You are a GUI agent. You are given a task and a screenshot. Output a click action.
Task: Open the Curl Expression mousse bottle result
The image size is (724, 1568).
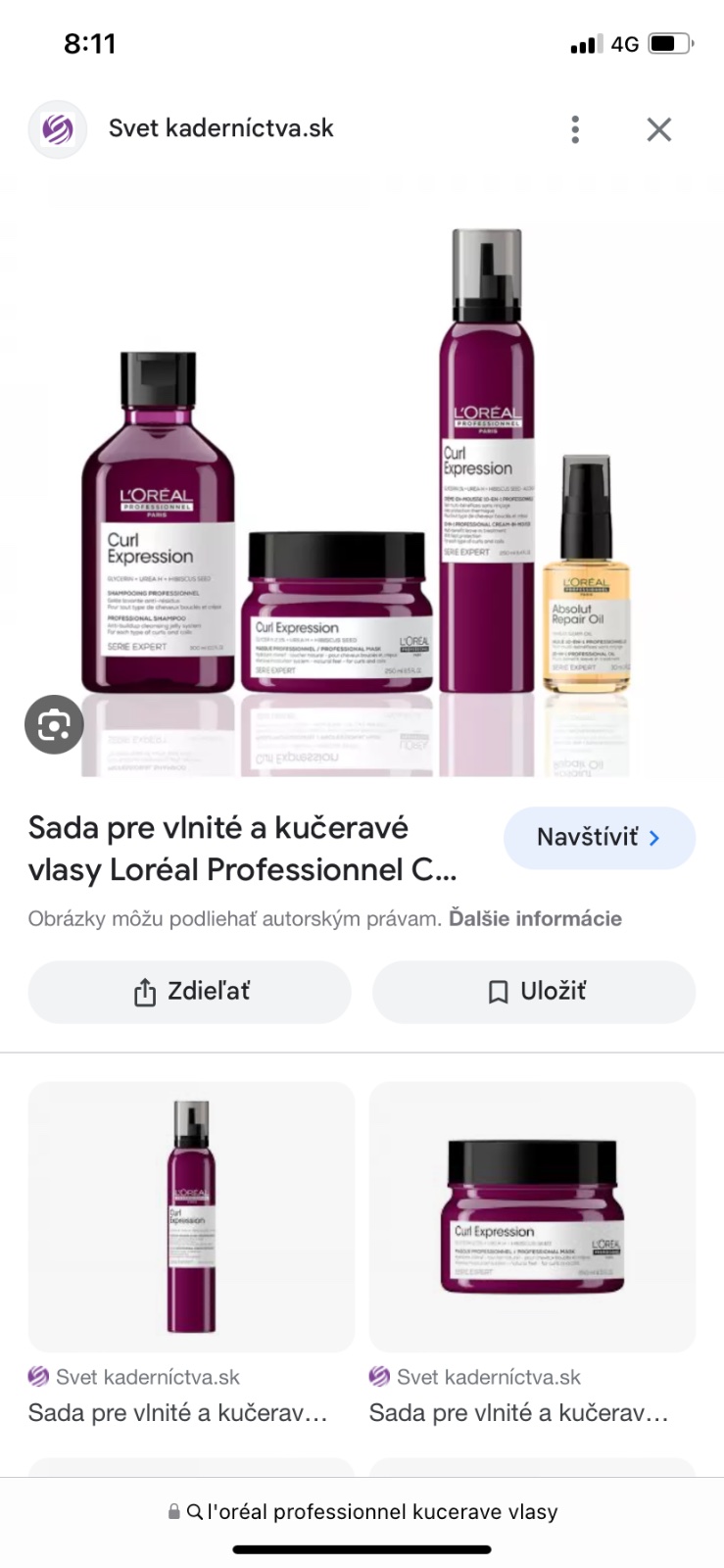click(191, 1216)
